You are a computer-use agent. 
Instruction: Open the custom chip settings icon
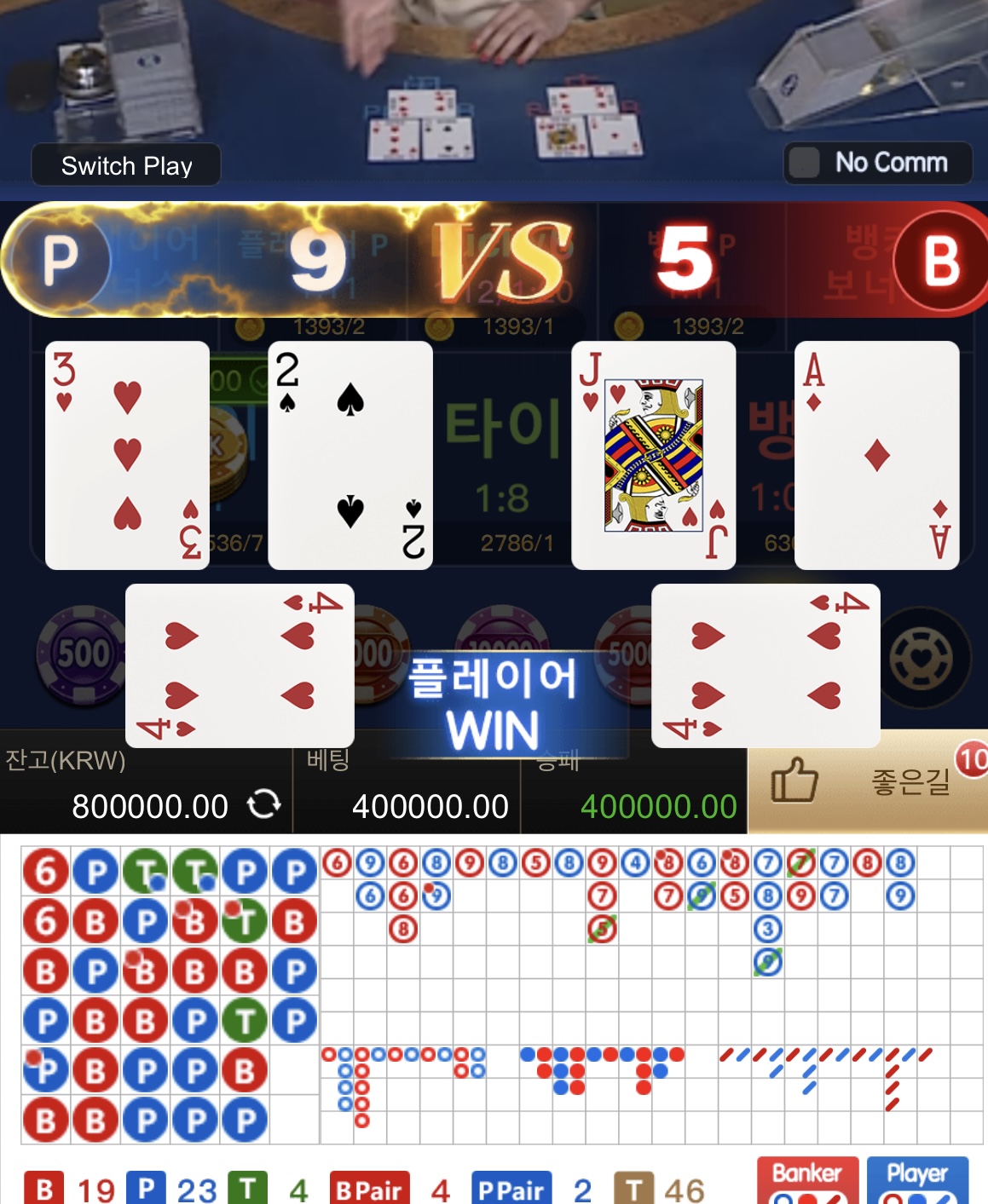(x=923, y=658)
